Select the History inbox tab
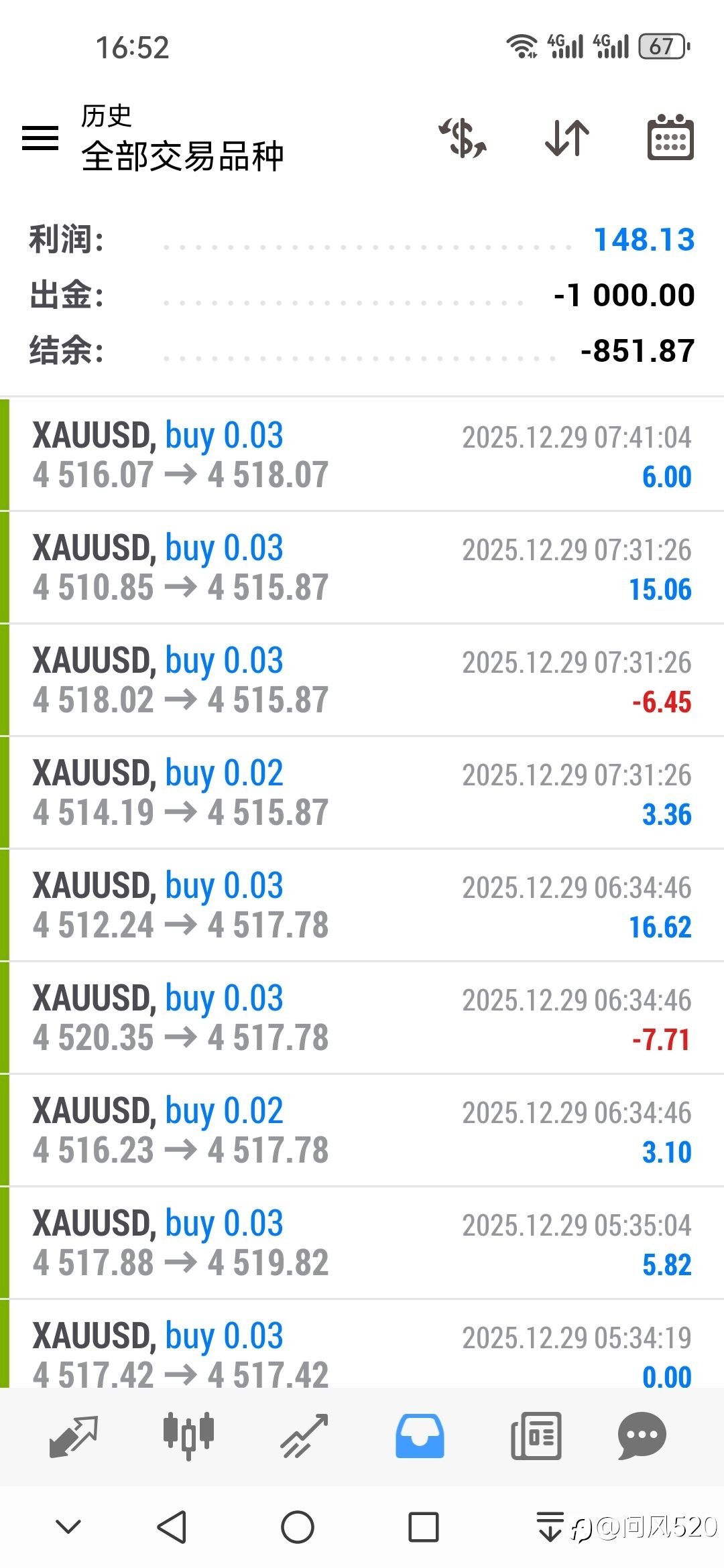The height and width of the screenshot is (1568, 724). tap(420, 1436)
